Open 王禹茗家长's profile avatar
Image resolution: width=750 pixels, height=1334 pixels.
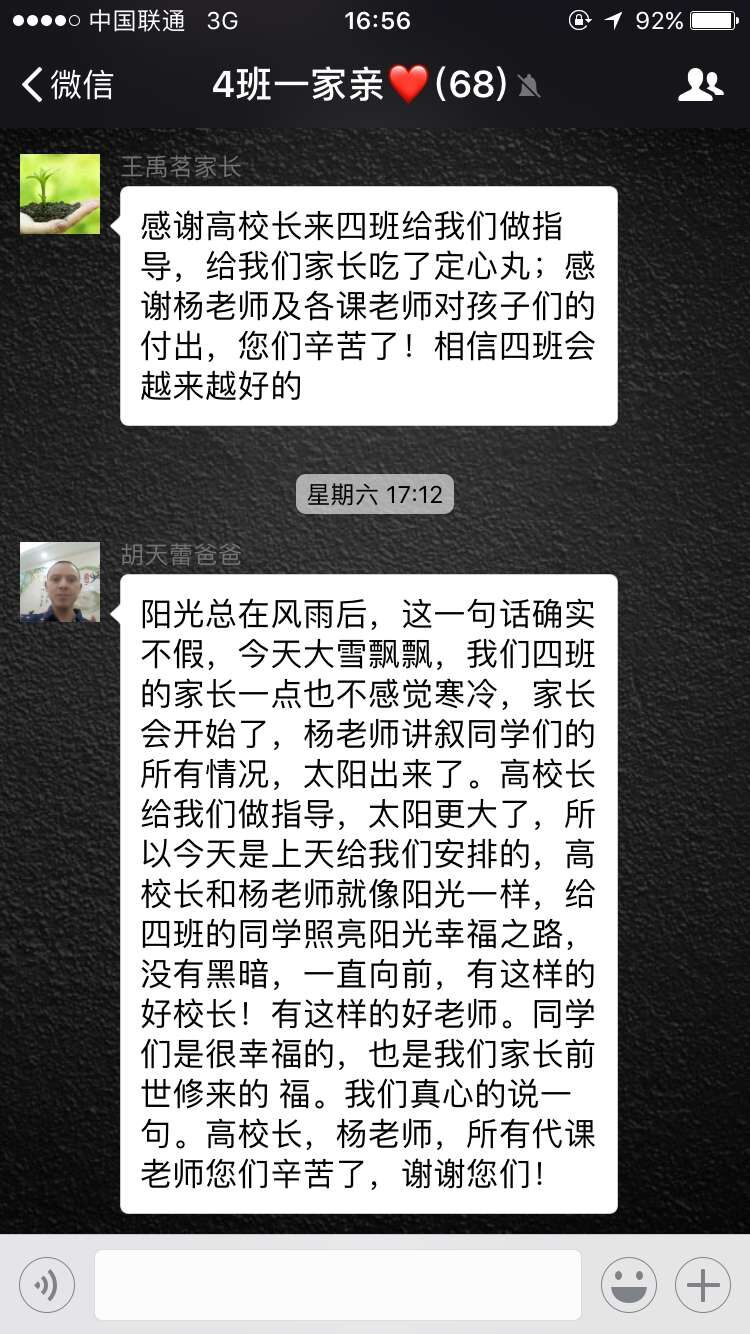tap(60, 194)
